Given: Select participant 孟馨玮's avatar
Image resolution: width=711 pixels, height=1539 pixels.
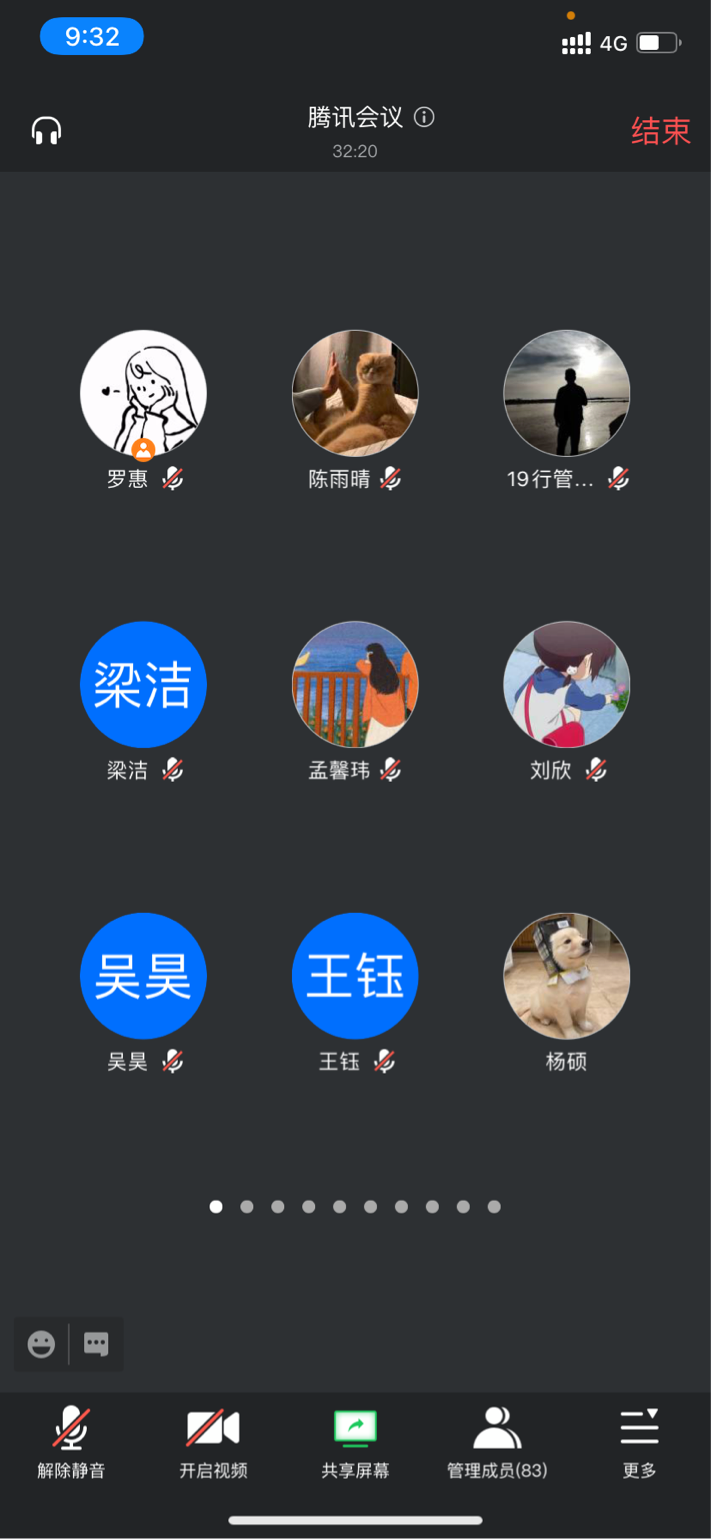Looking at the screenshot, I should pos(355,684).
